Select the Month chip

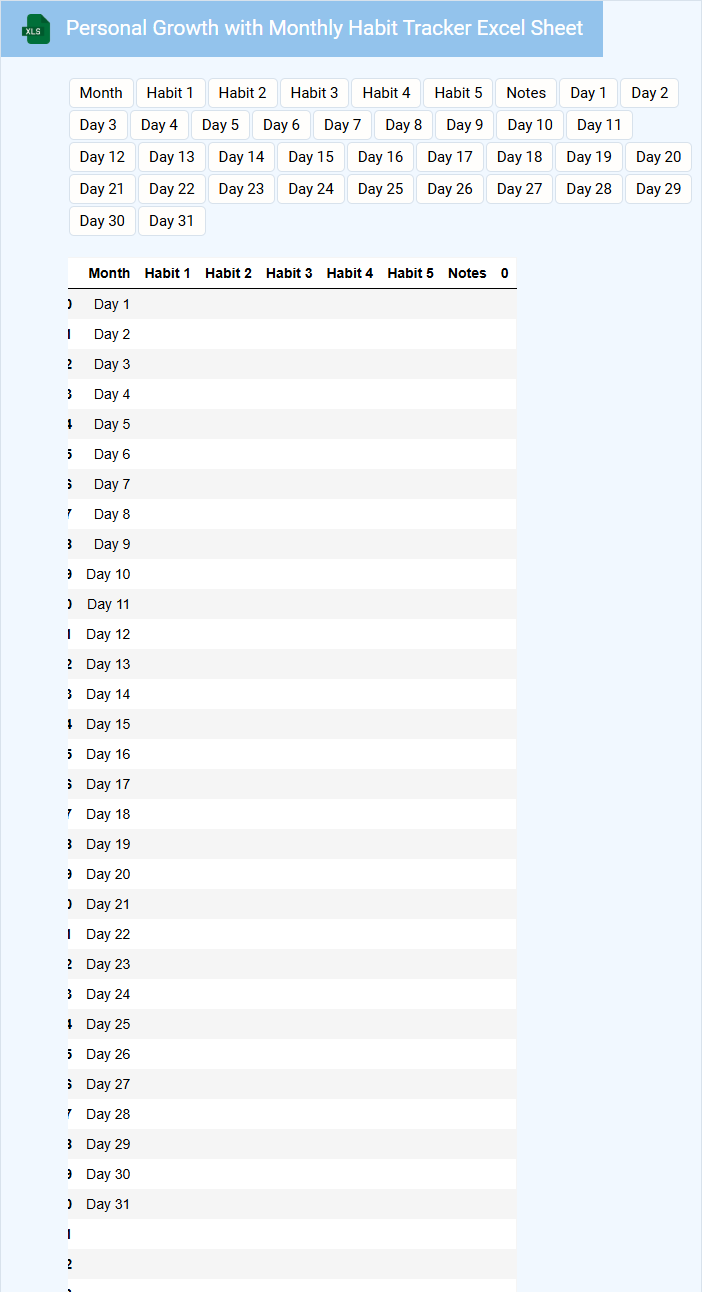(x=101, y=93)
